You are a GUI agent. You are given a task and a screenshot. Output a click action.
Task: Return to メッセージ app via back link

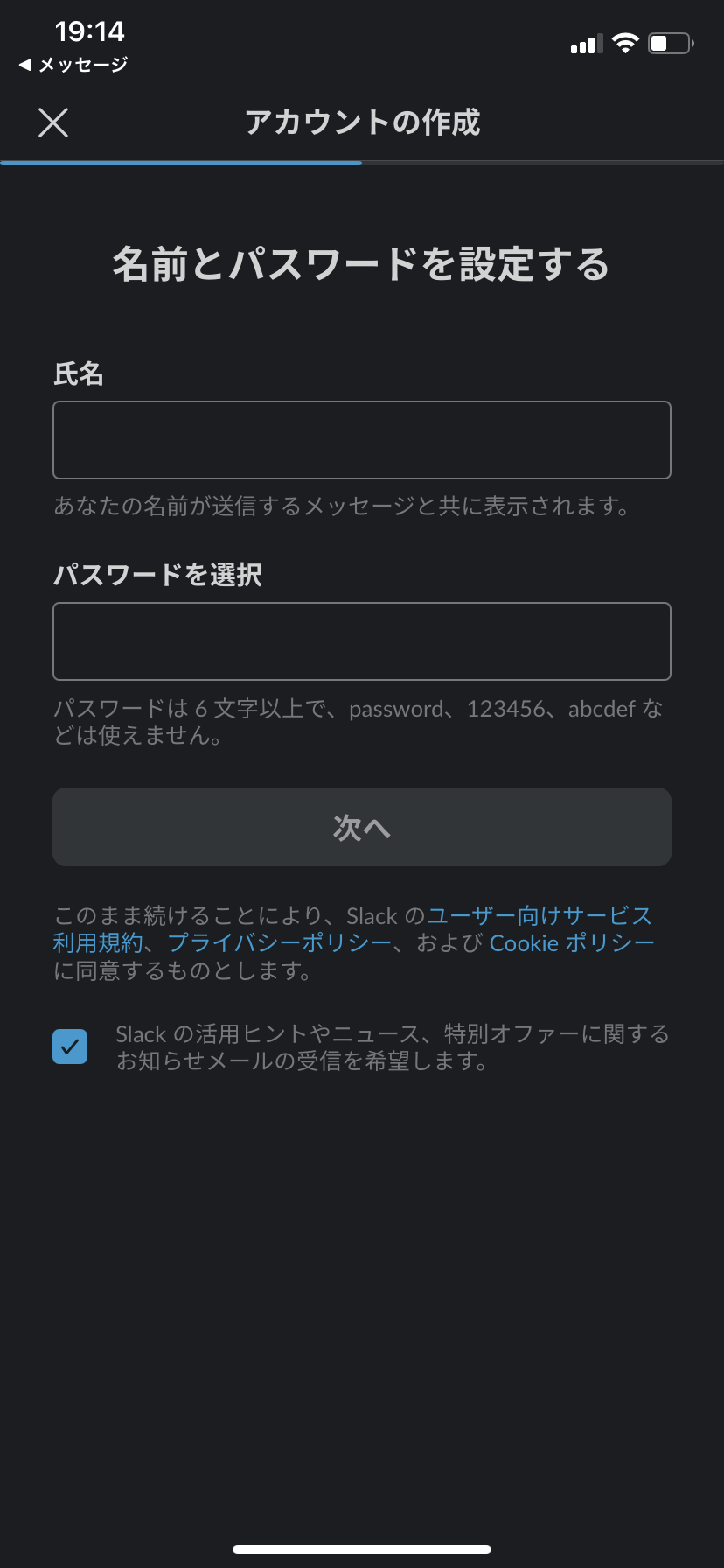(x=73, y=65)
